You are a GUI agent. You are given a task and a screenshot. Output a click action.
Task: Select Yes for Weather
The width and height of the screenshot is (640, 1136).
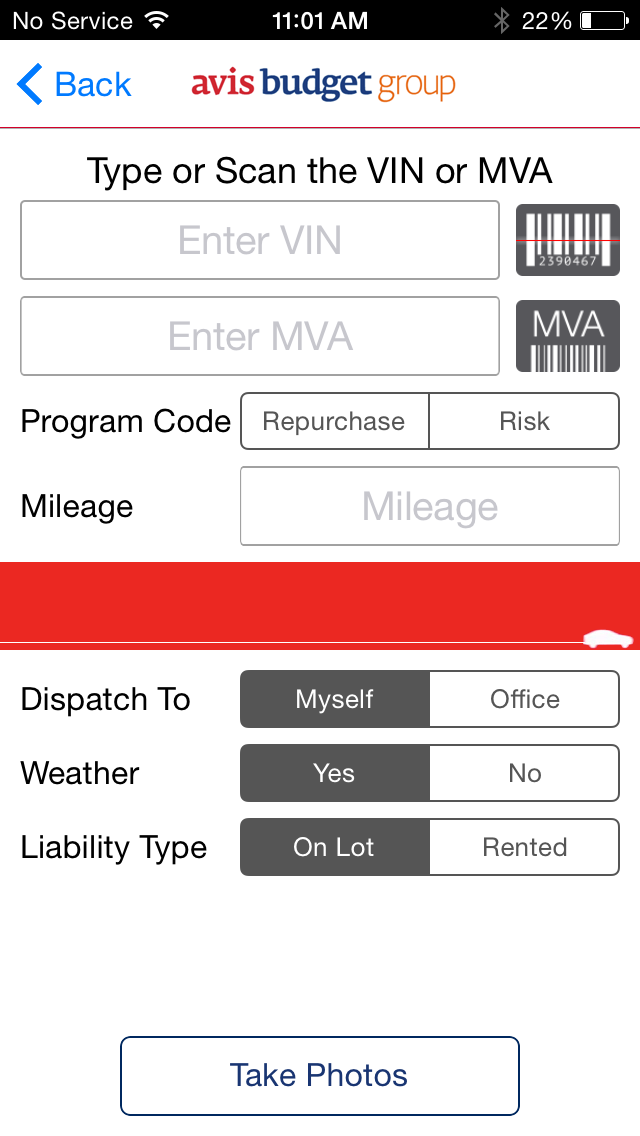(335, 773)
